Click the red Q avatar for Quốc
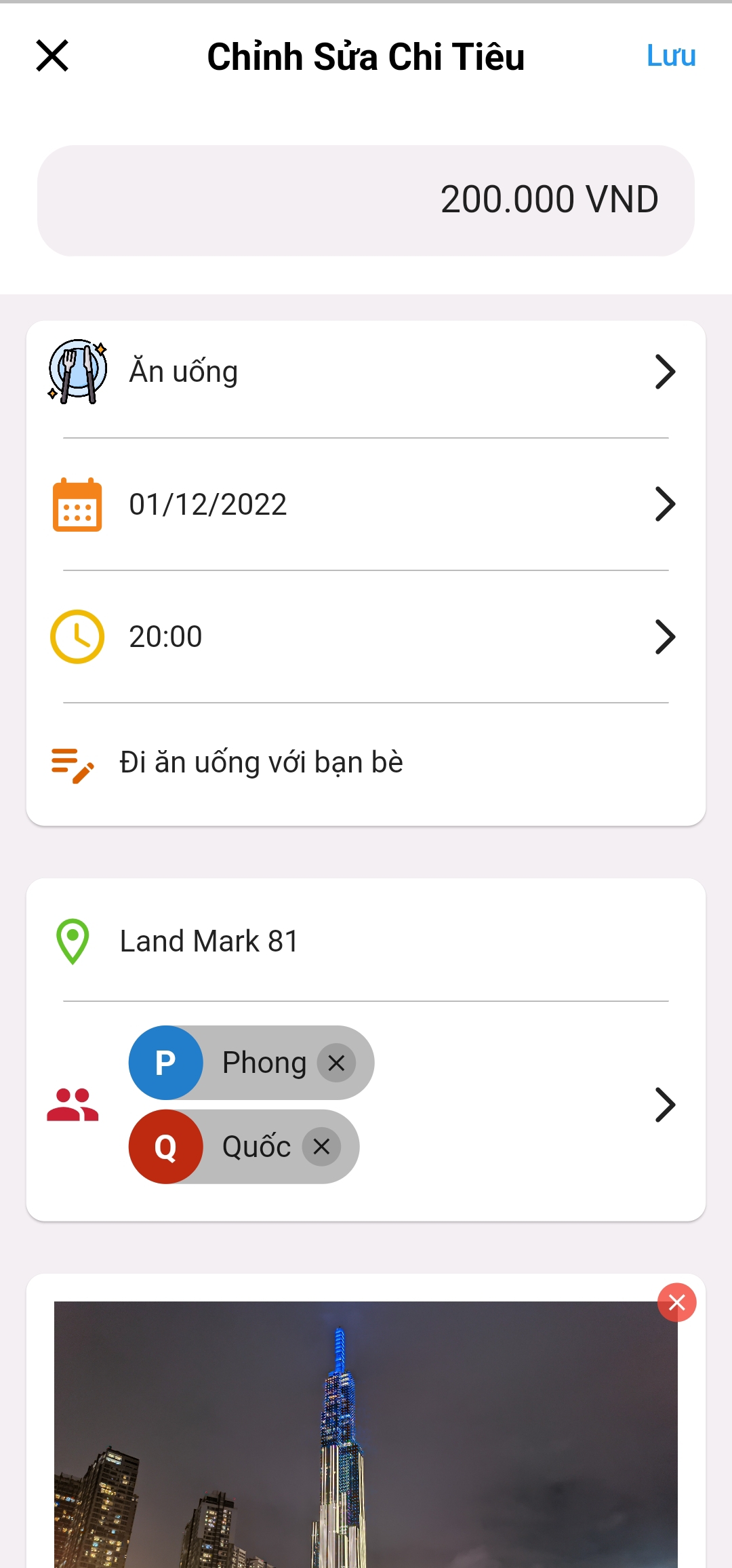Image resolution: width=732 pixels, height=1568 pixels. [x=166, y=1146]
